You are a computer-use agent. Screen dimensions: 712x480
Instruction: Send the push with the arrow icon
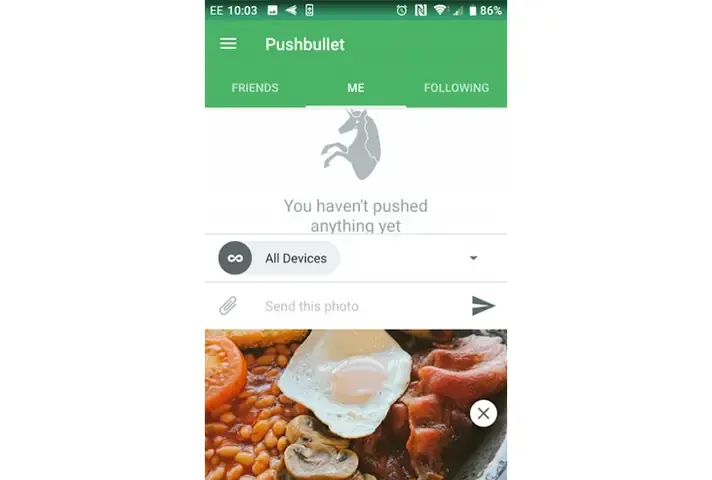pyautogui.click(x=483, y=306)
